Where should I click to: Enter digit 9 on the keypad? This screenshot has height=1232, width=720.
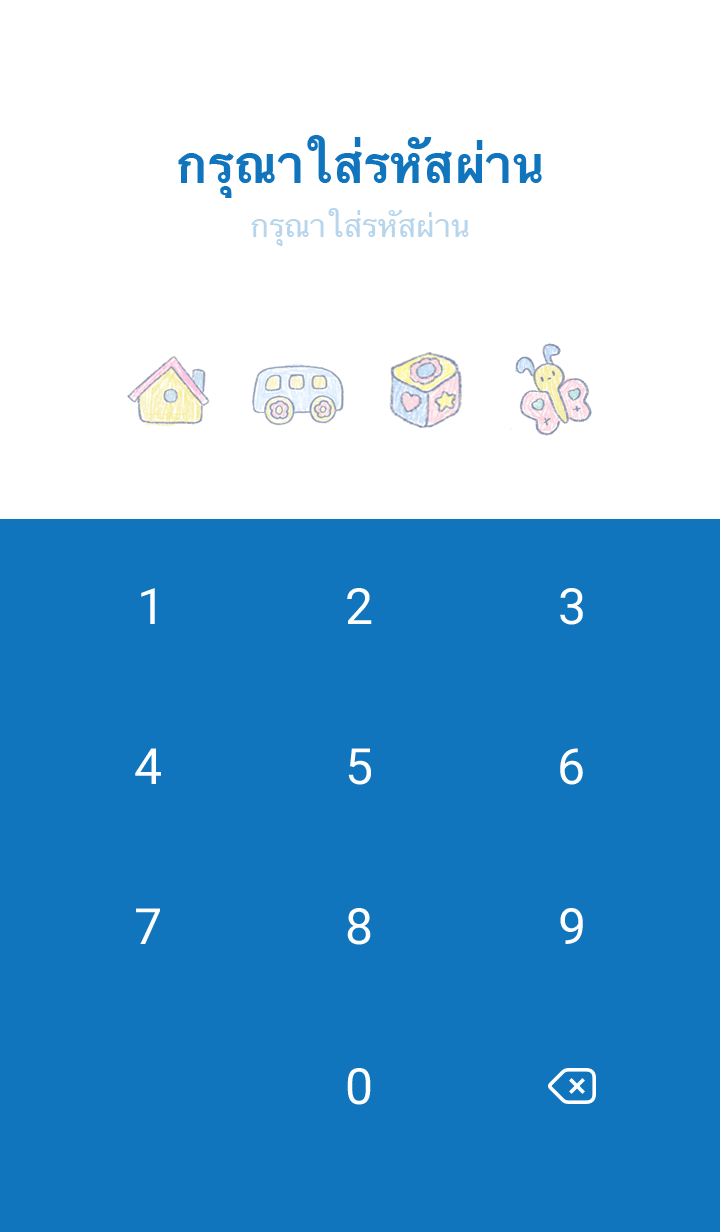click(x=571, y=927)
